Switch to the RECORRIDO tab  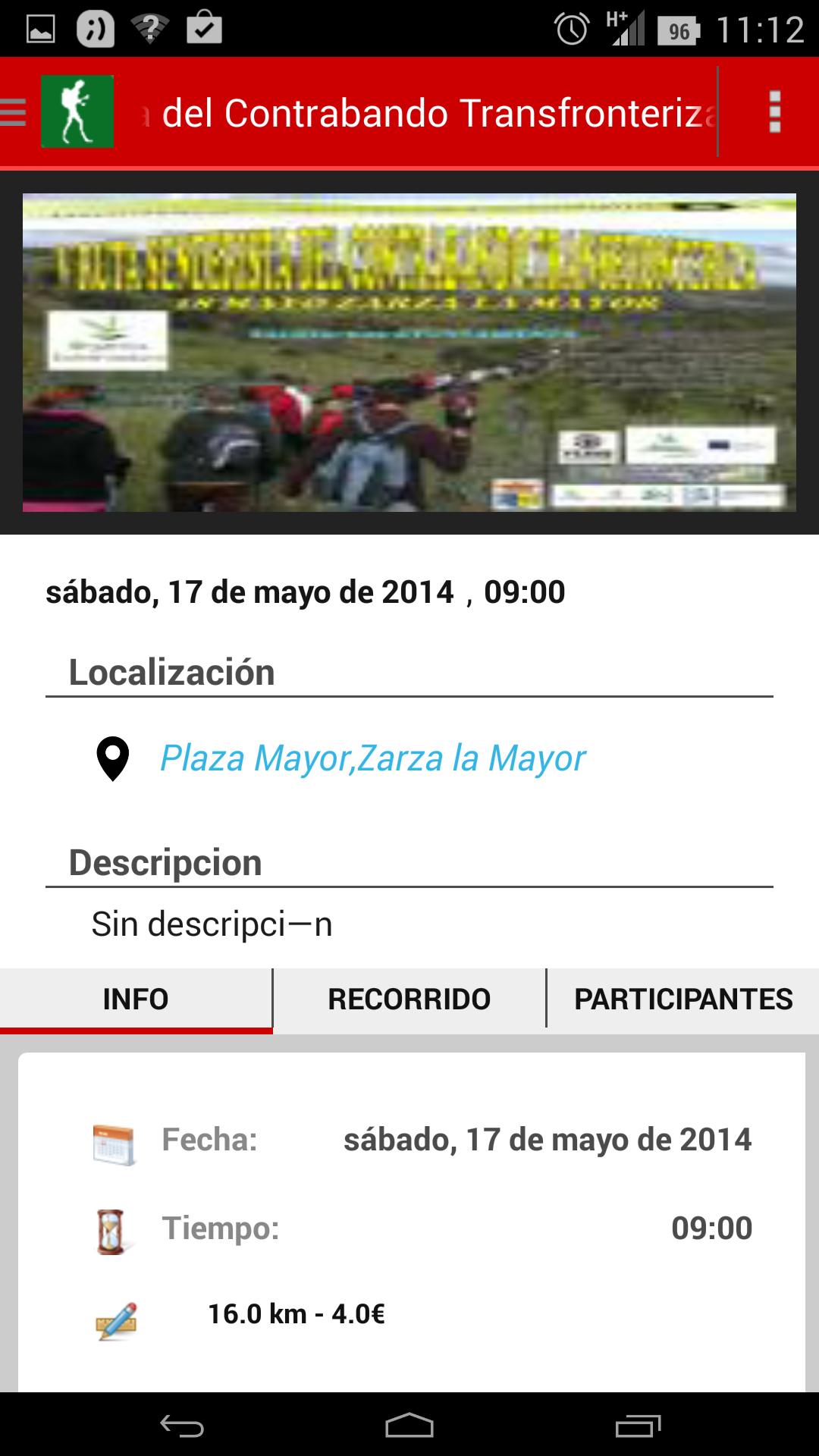point(409,999)
